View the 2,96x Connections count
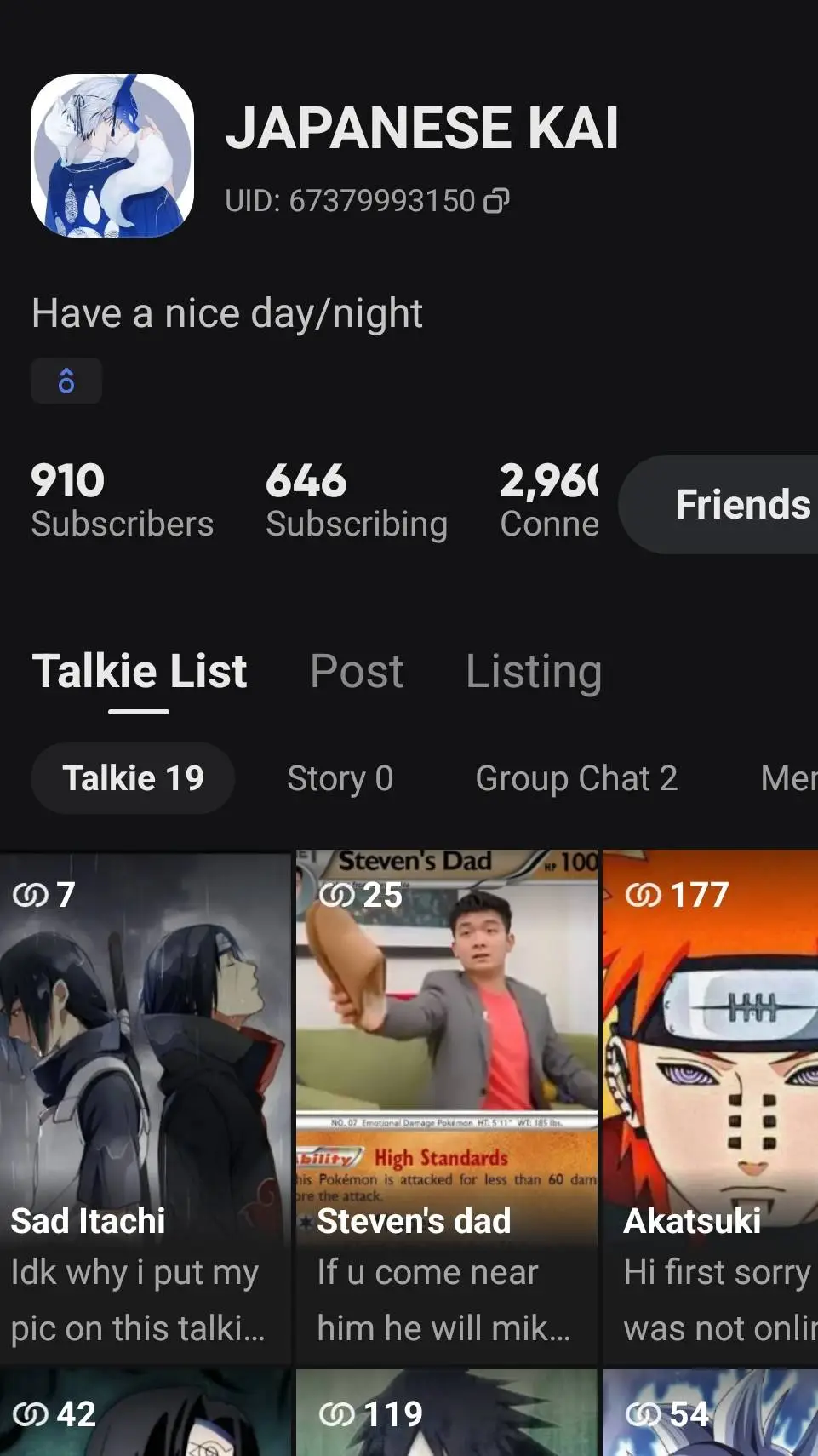Screen dimensions: 818x1456 (549, 501)
